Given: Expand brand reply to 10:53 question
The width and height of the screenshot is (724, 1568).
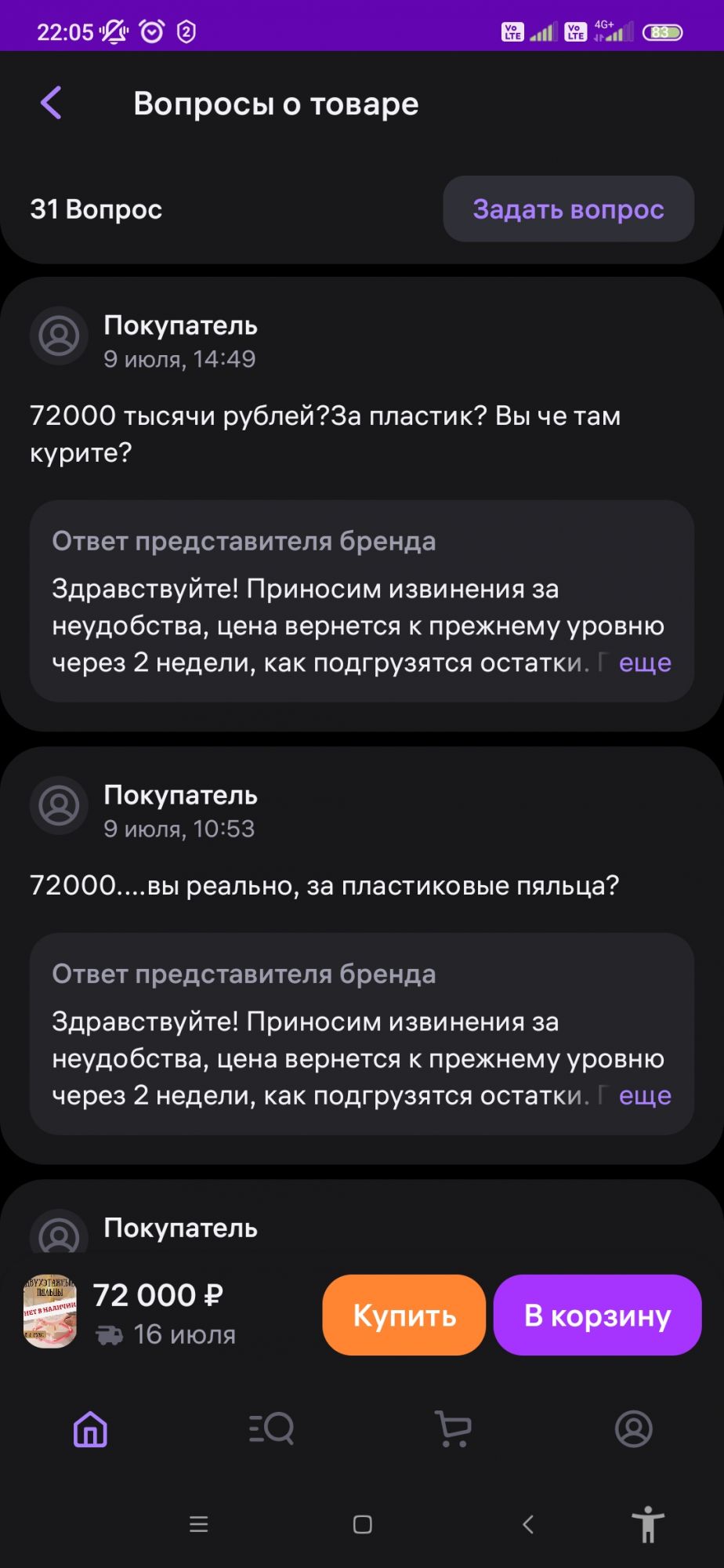Looking at the screenshot, I should pos(644,1095).
